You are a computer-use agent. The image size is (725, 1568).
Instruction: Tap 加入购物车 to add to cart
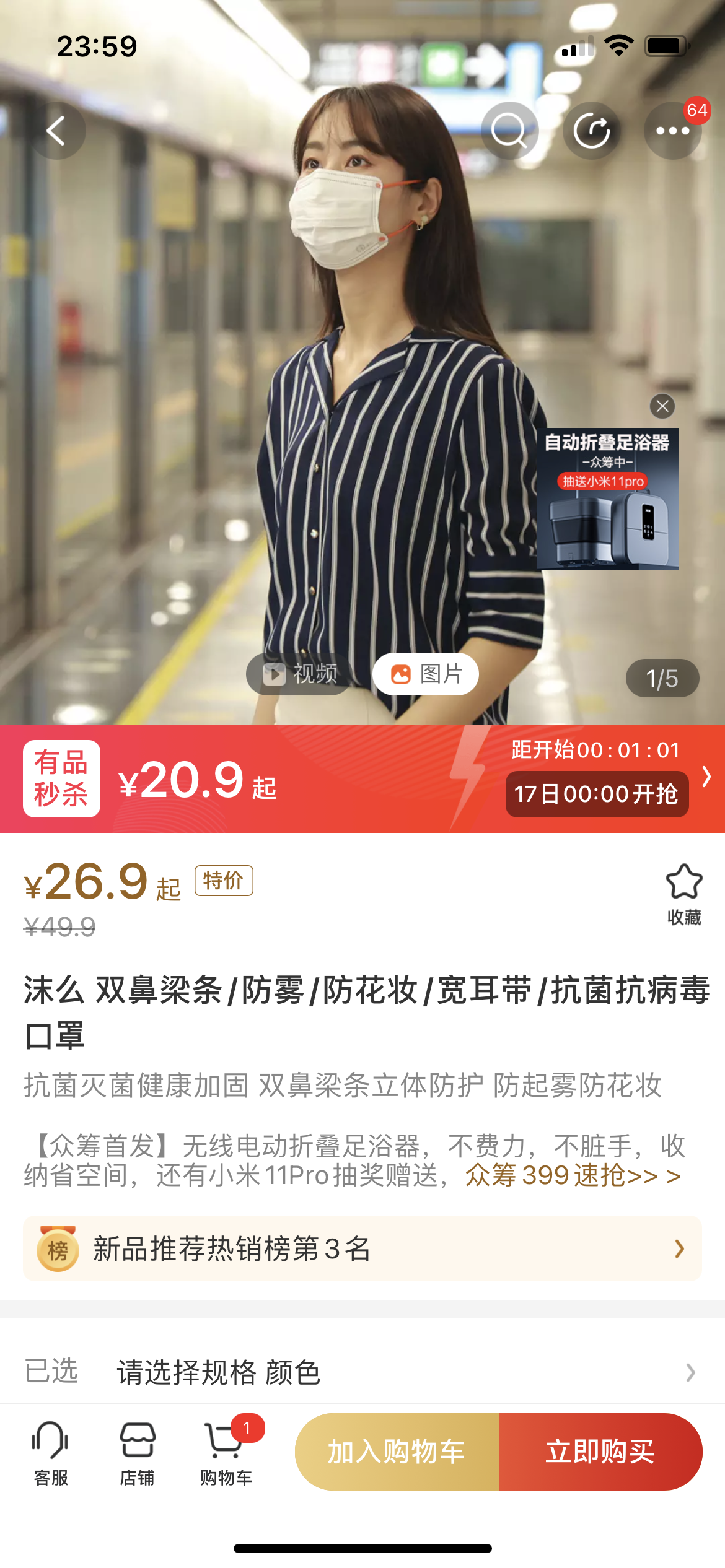397,1452
